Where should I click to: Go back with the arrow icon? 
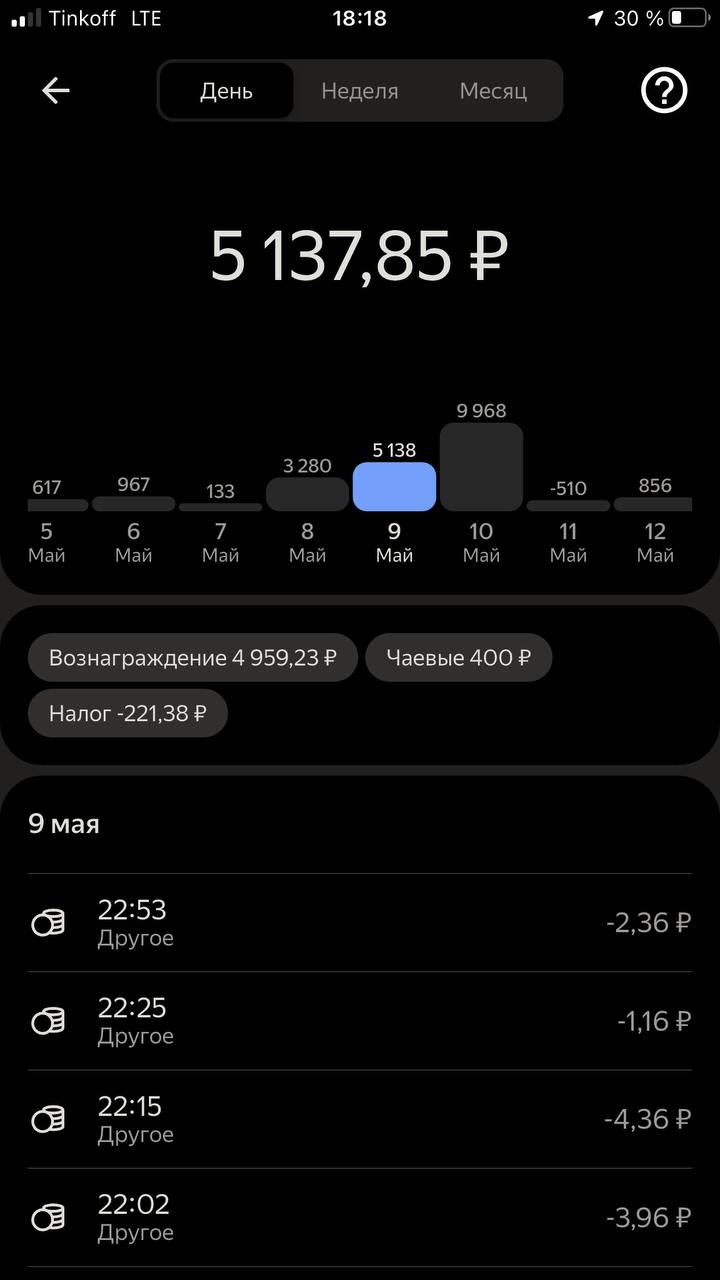[56, 91]
